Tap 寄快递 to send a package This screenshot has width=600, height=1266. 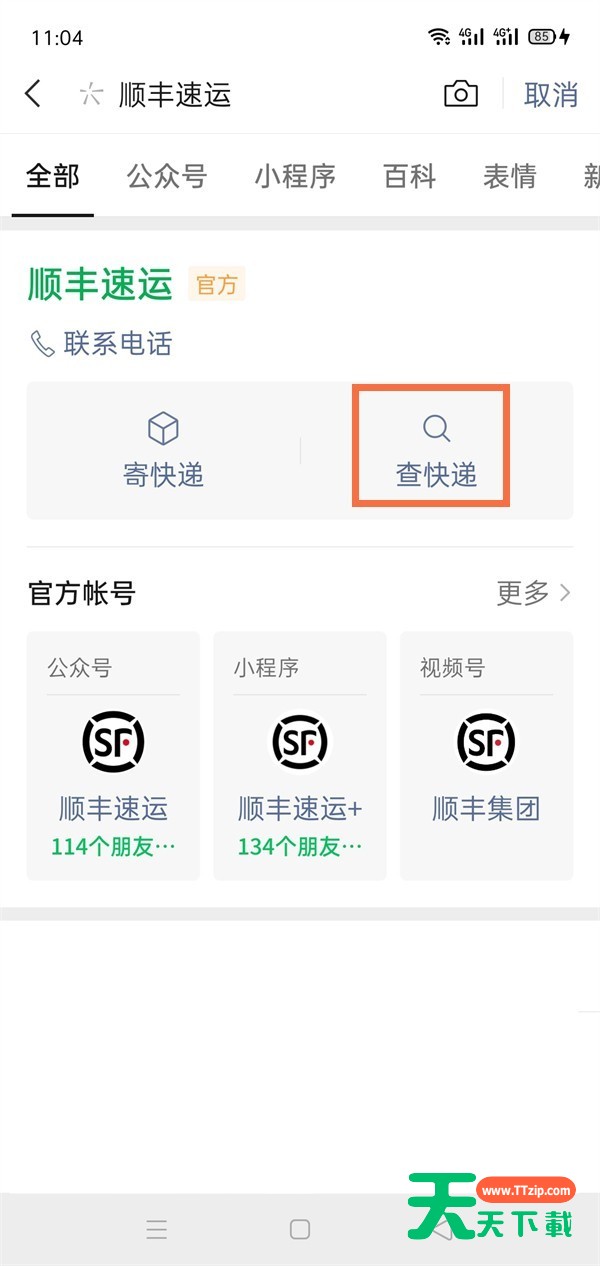pyautogui.click(x=163, y=450)
